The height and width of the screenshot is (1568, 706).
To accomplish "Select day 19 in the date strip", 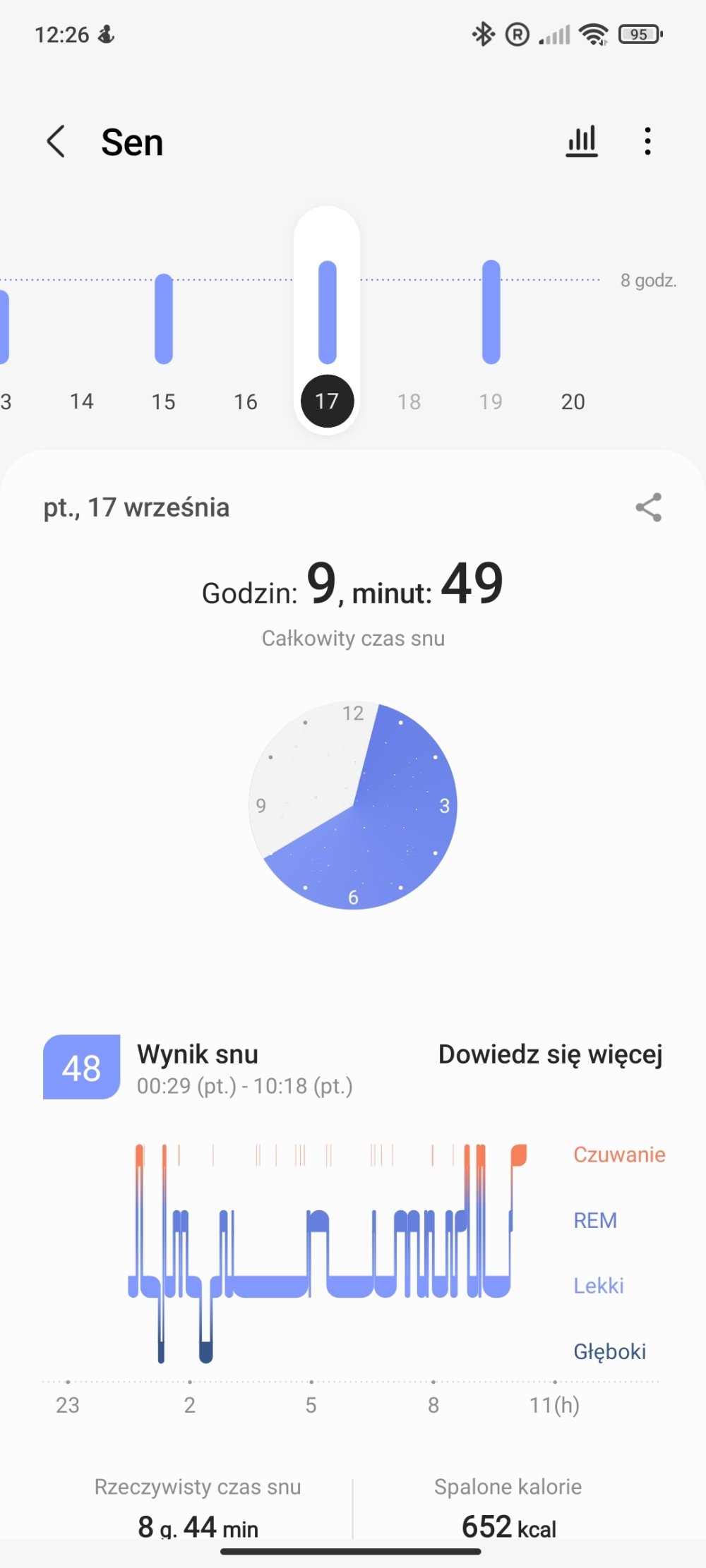I will coord(491,402).
